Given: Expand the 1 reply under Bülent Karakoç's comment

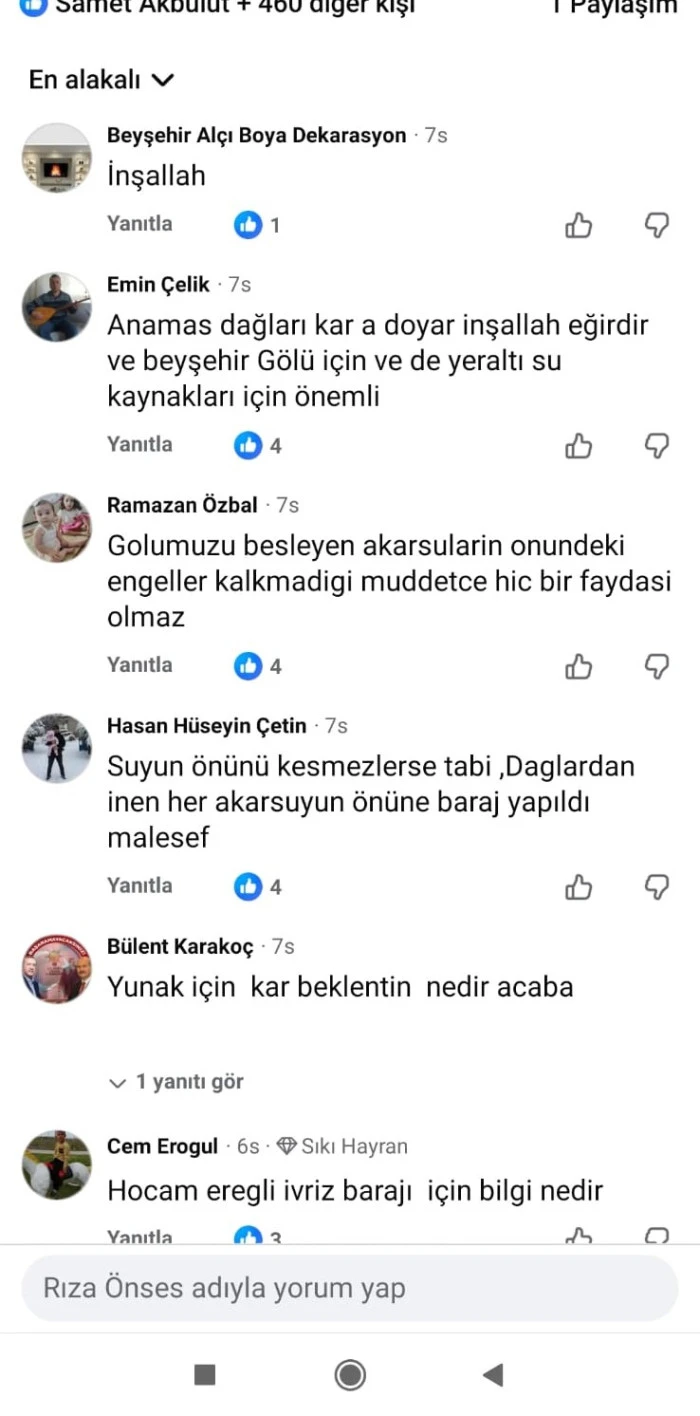Looking at the screenshot, I should [177, 1082].
